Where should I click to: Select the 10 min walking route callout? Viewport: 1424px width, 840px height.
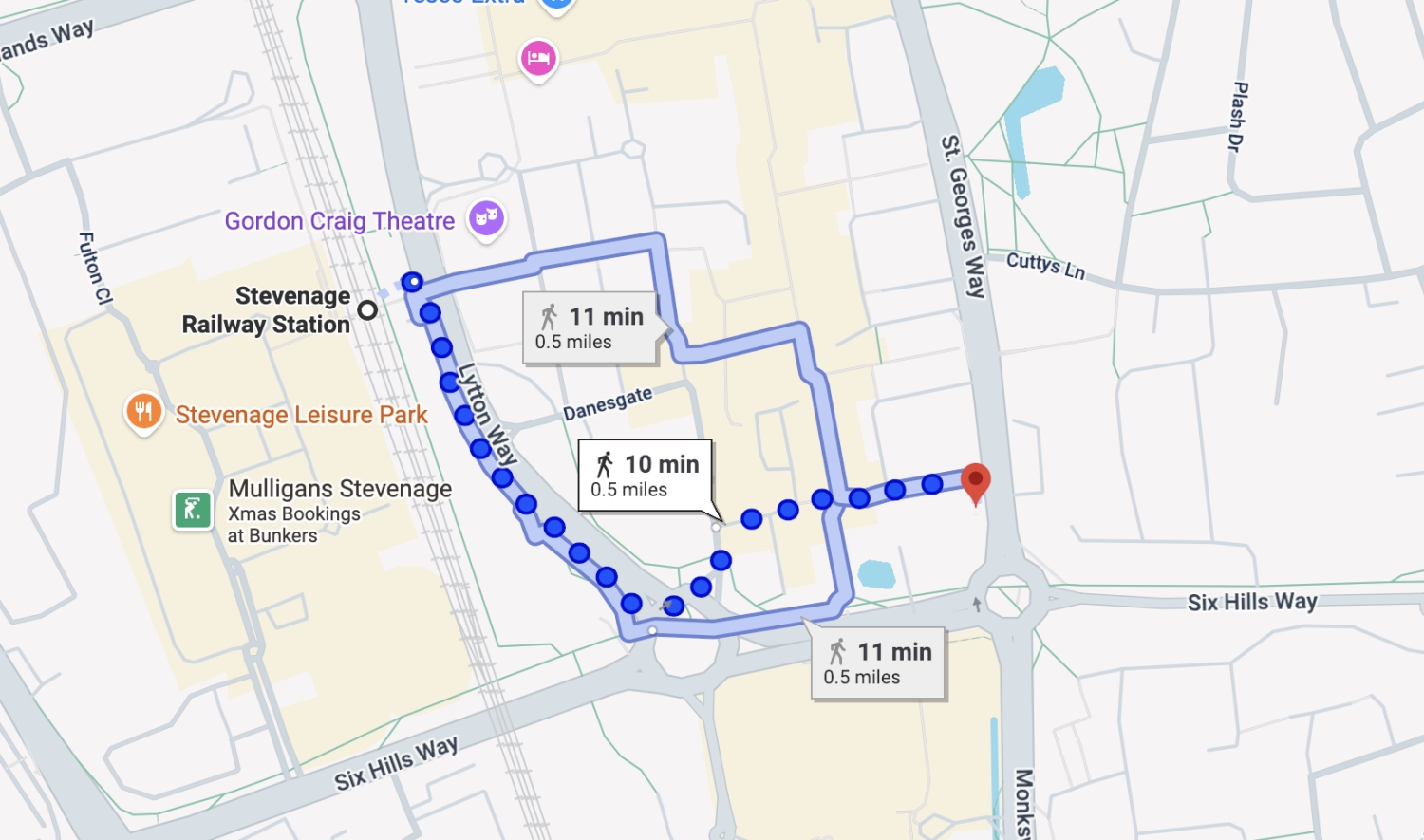click(645, 476)
